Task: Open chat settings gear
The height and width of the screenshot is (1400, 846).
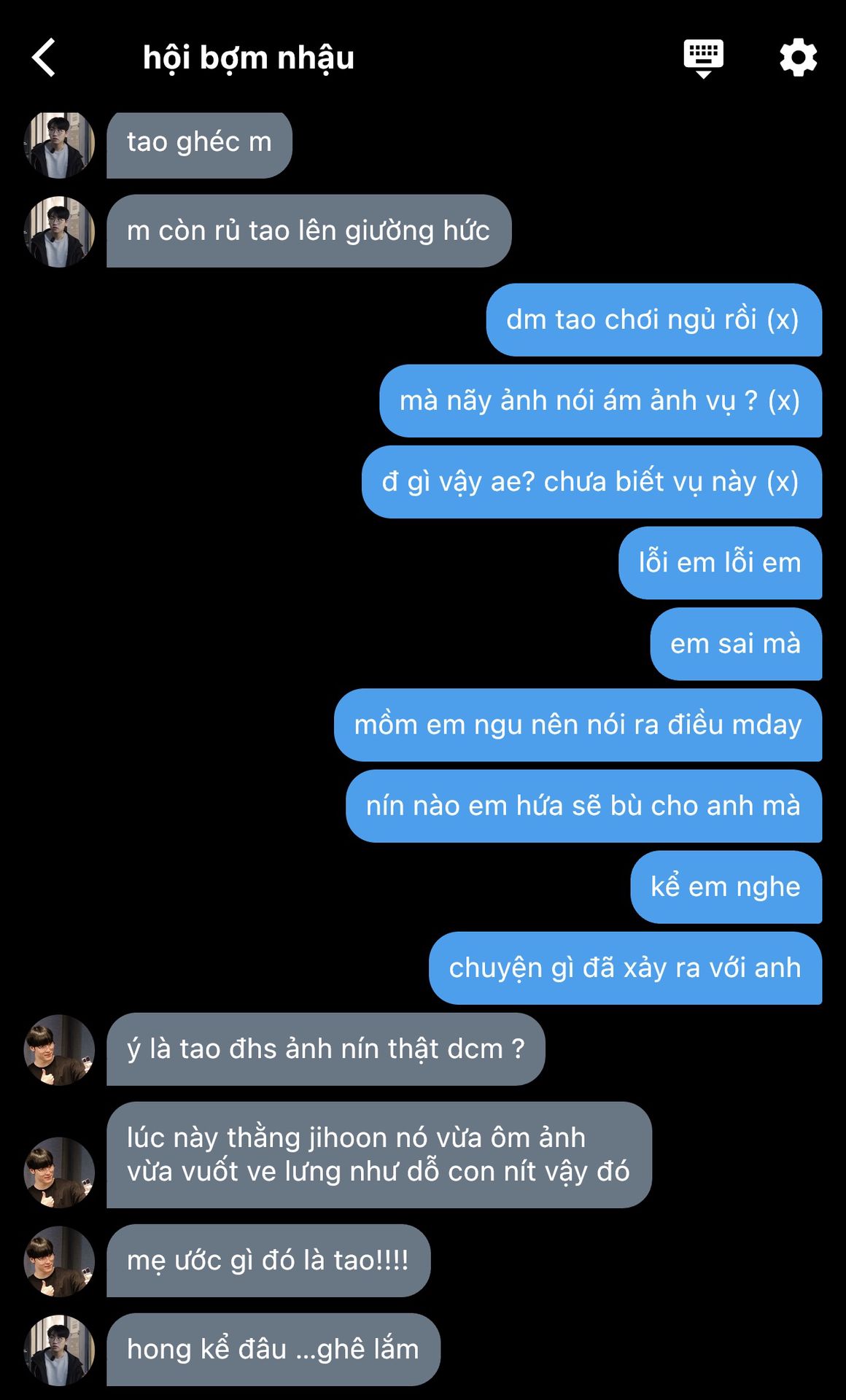Action: click(x=798, y=58)
